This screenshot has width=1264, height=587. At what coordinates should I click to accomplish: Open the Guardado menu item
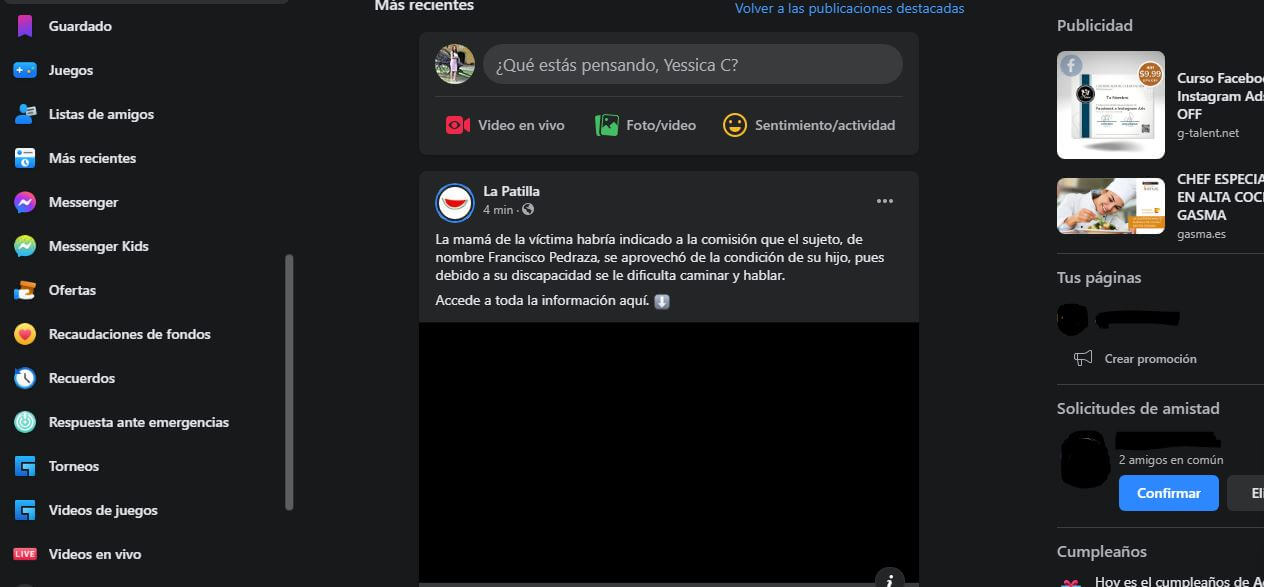pyautogui.click(x=80, y=26)
